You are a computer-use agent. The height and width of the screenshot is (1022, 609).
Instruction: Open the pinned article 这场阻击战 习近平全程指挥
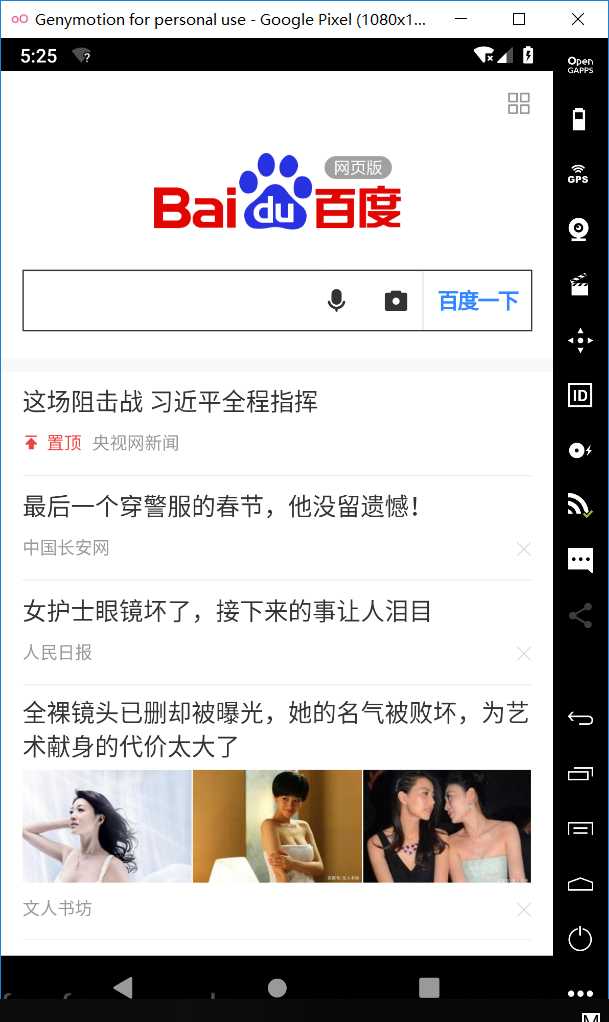(171, 402)
